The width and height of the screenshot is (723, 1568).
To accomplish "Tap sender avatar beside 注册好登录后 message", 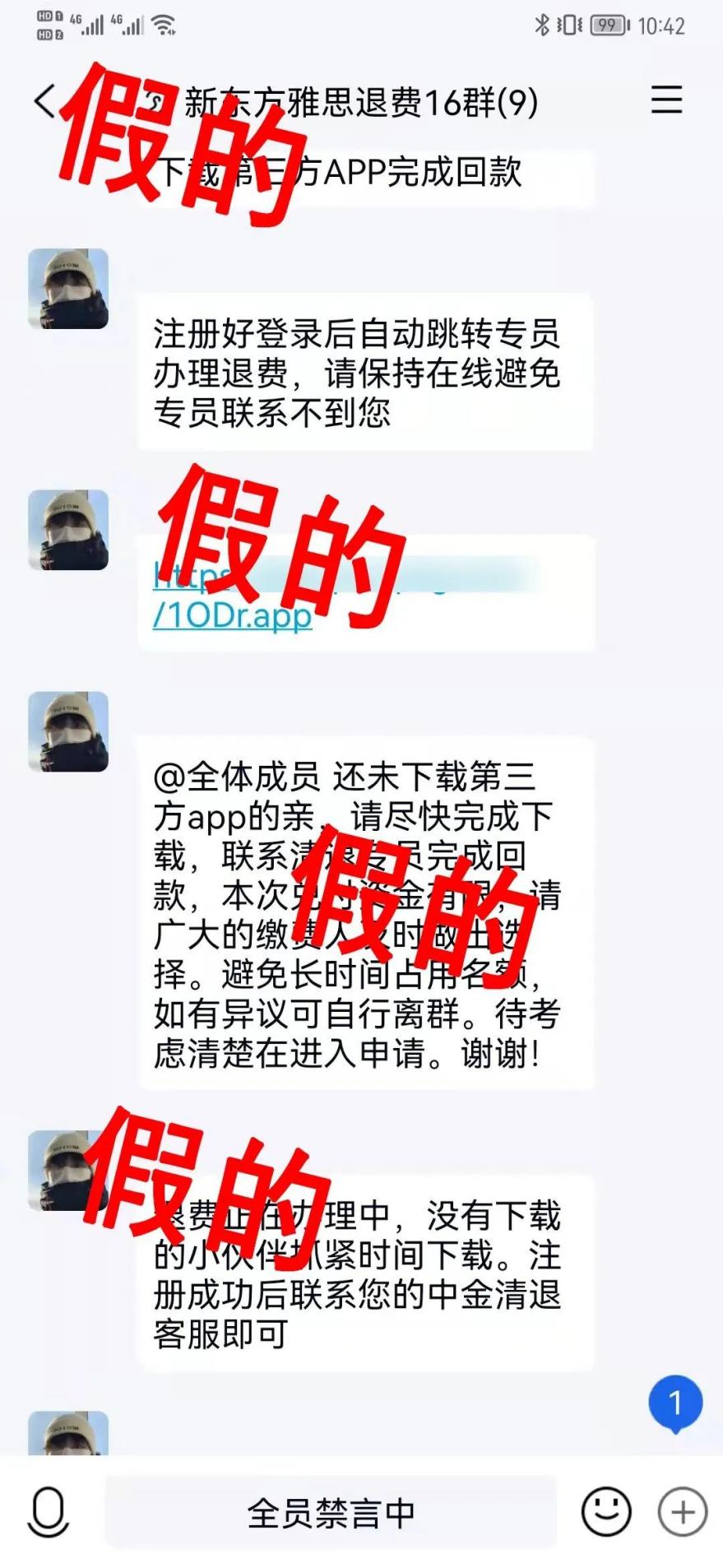I will point(69,289).
